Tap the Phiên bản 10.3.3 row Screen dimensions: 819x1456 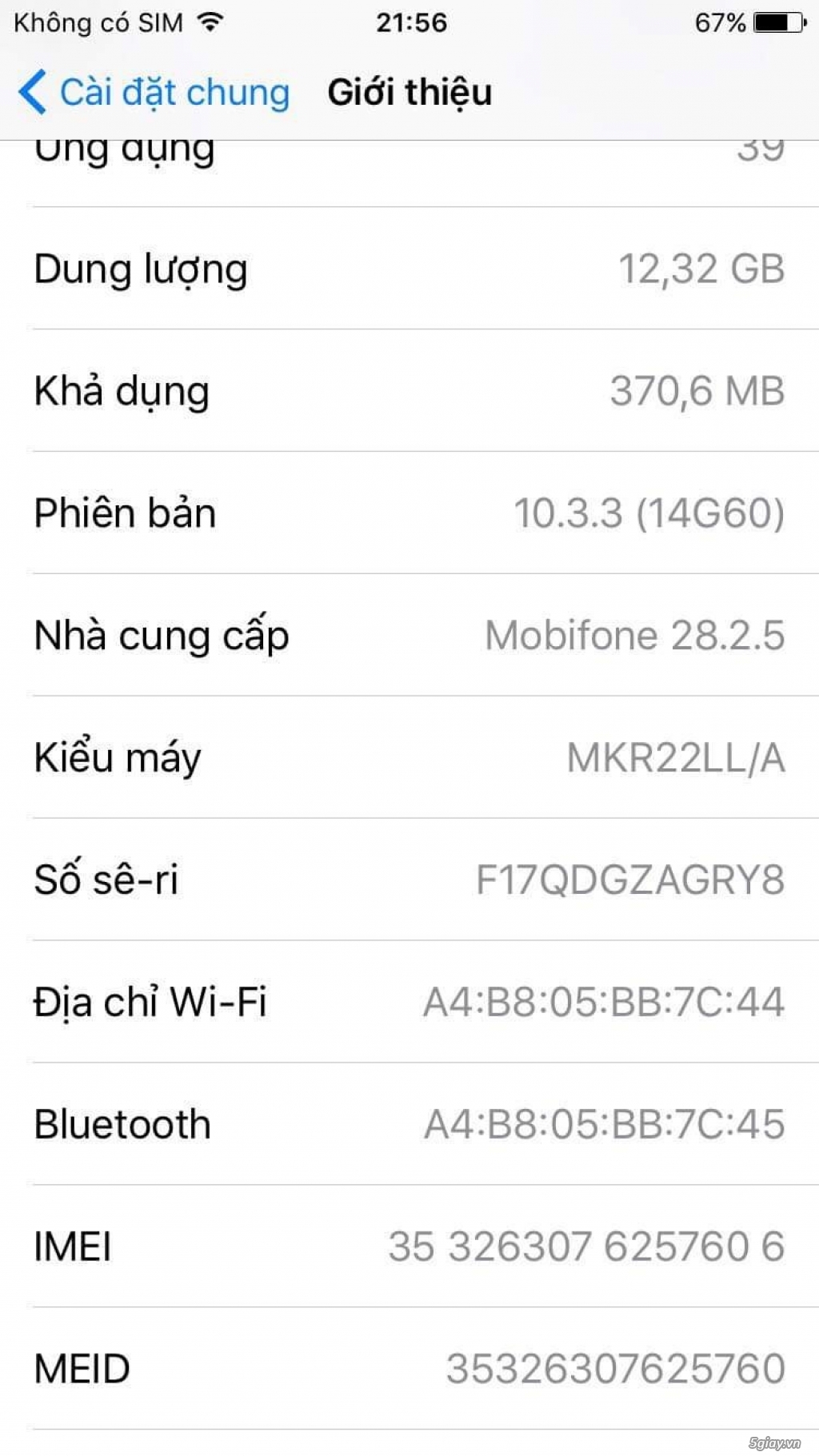click(x=409, y=513)
